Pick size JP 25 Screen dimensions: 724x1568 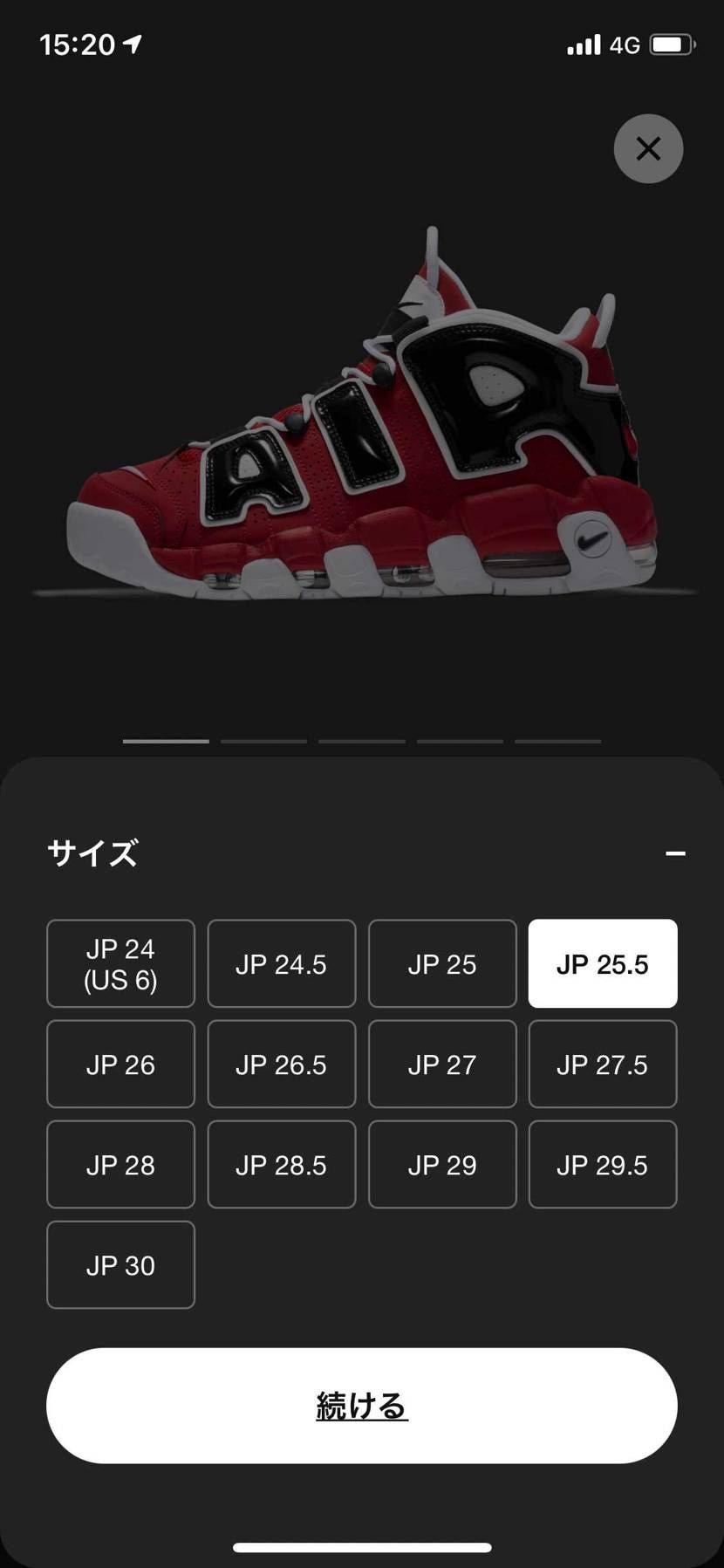pos(442,963)
